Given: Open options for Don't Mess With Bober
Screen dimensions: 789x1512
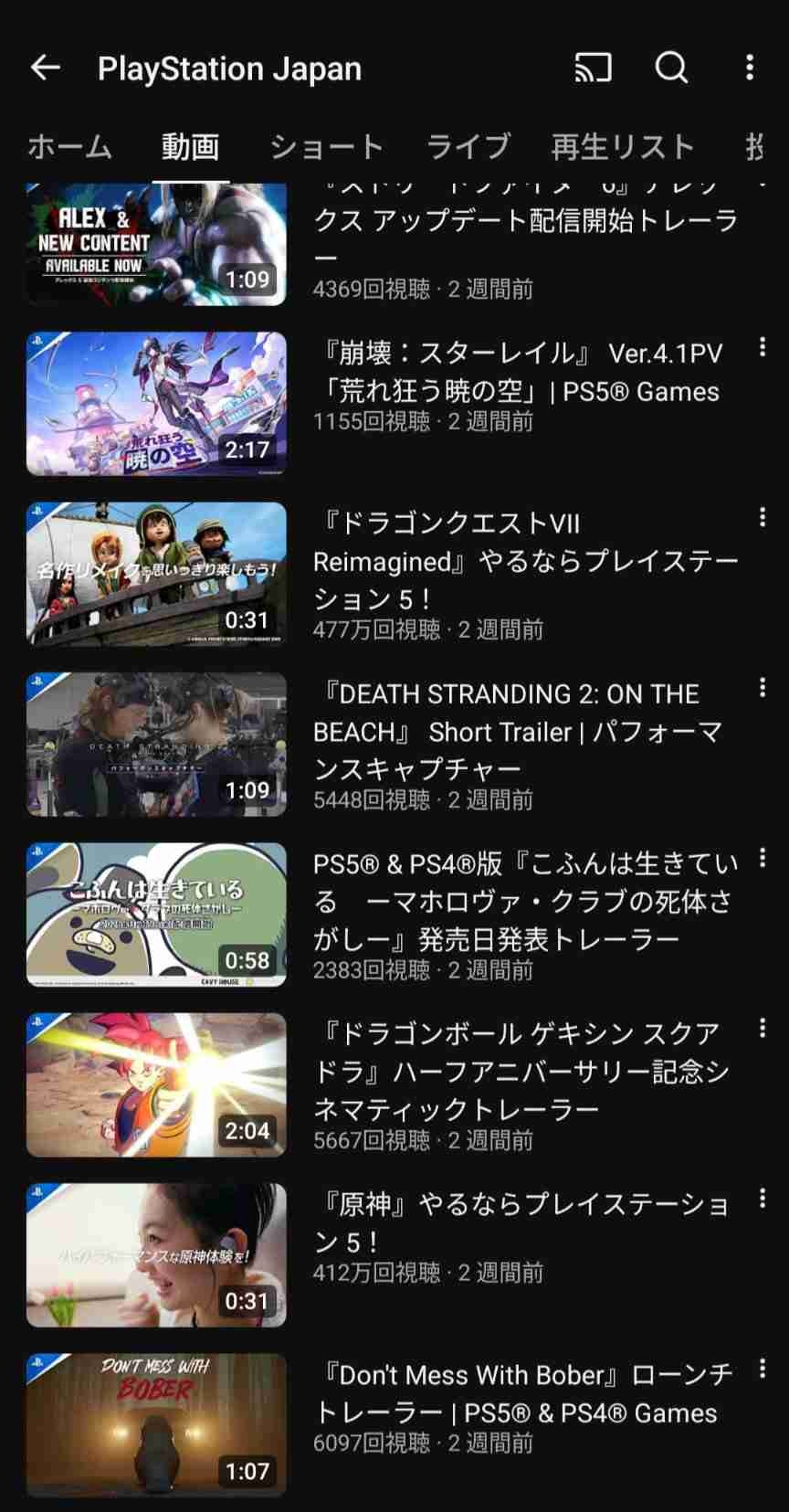Looking at the screenshot, I should tap(763, 1369).
